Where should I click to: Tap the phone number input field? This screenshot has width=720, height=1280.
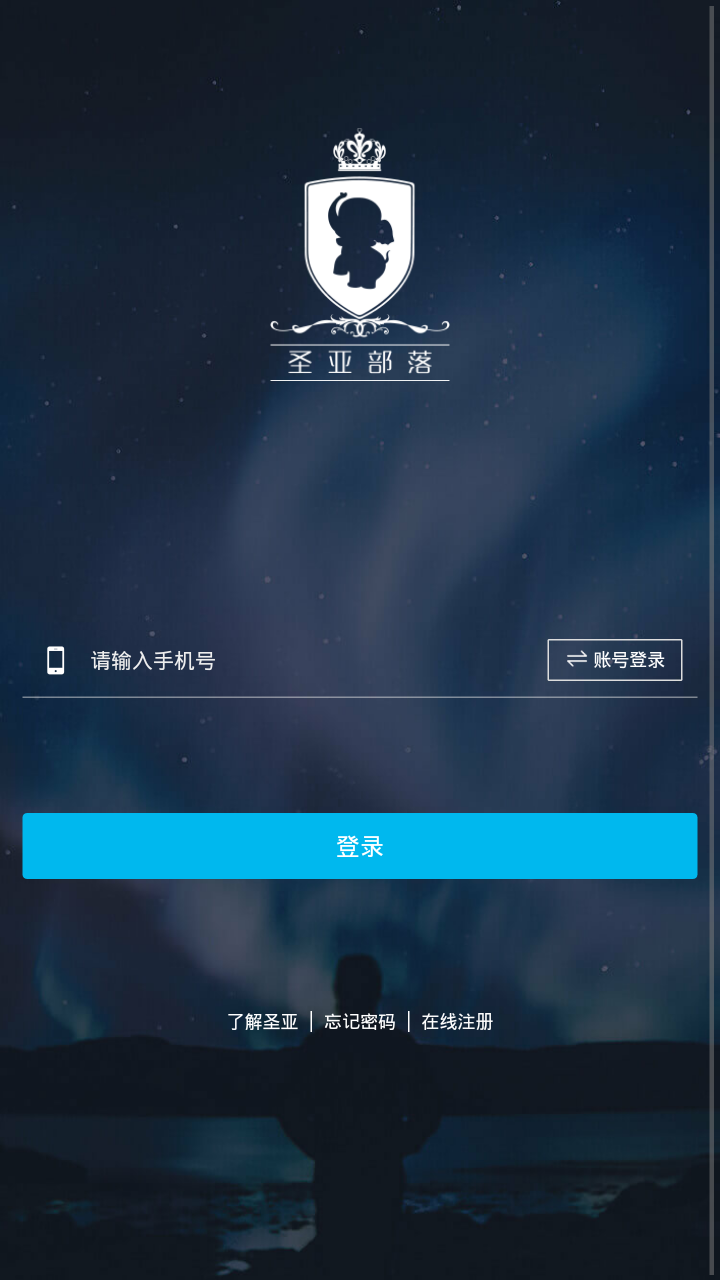(x=300, y=660)
